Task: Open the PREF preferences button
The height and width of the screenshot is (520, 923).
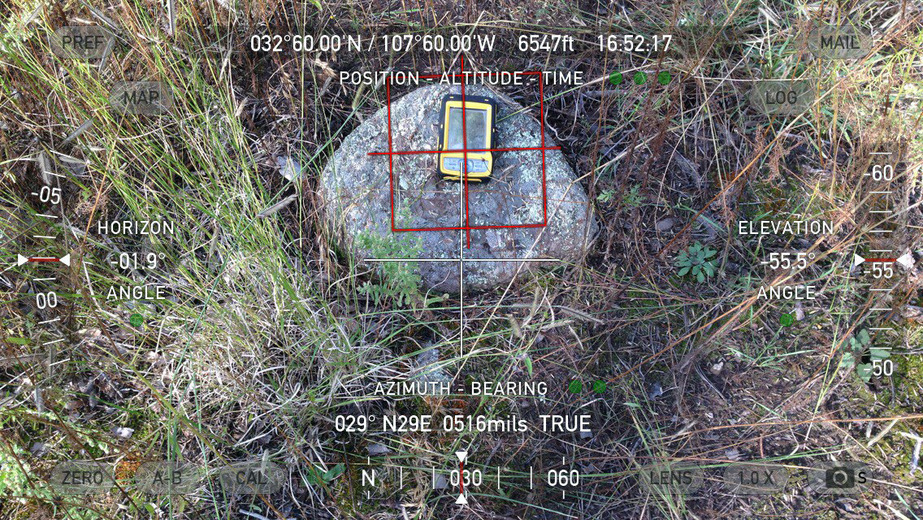Action: (82, 43)
